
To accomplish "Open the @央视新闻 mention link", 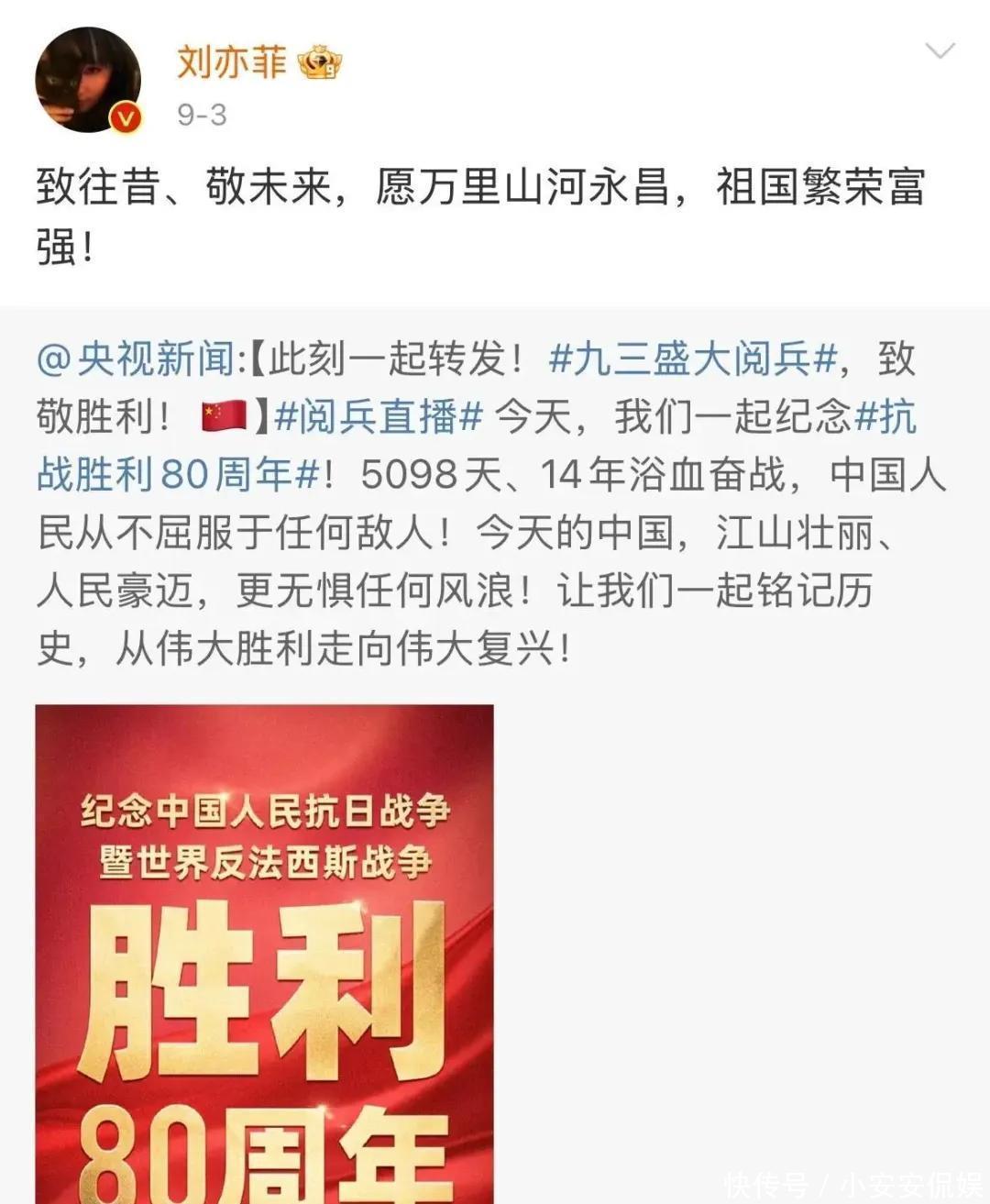I will (136, 359).
